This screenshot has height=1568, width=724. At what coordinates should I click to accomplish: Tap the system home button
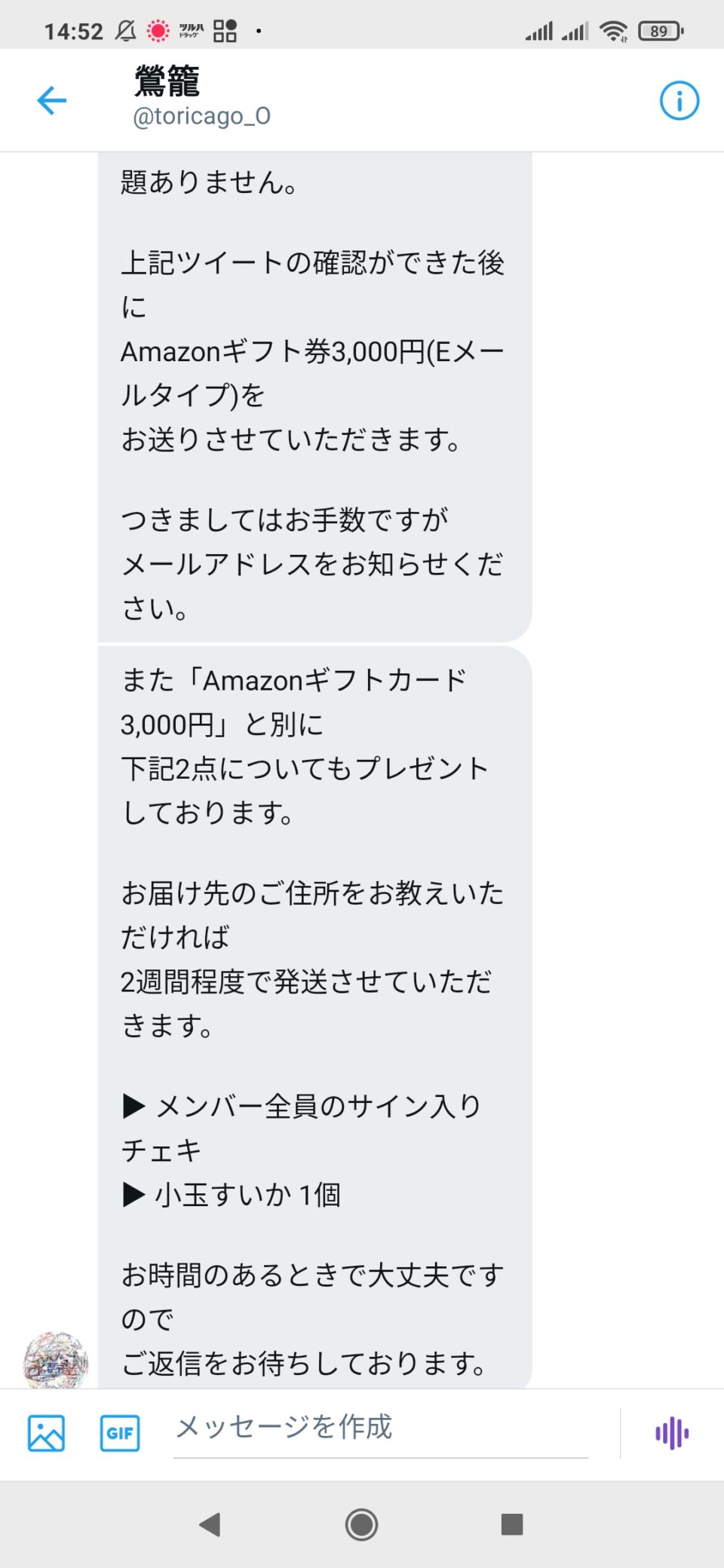(x=361, y=1524)
